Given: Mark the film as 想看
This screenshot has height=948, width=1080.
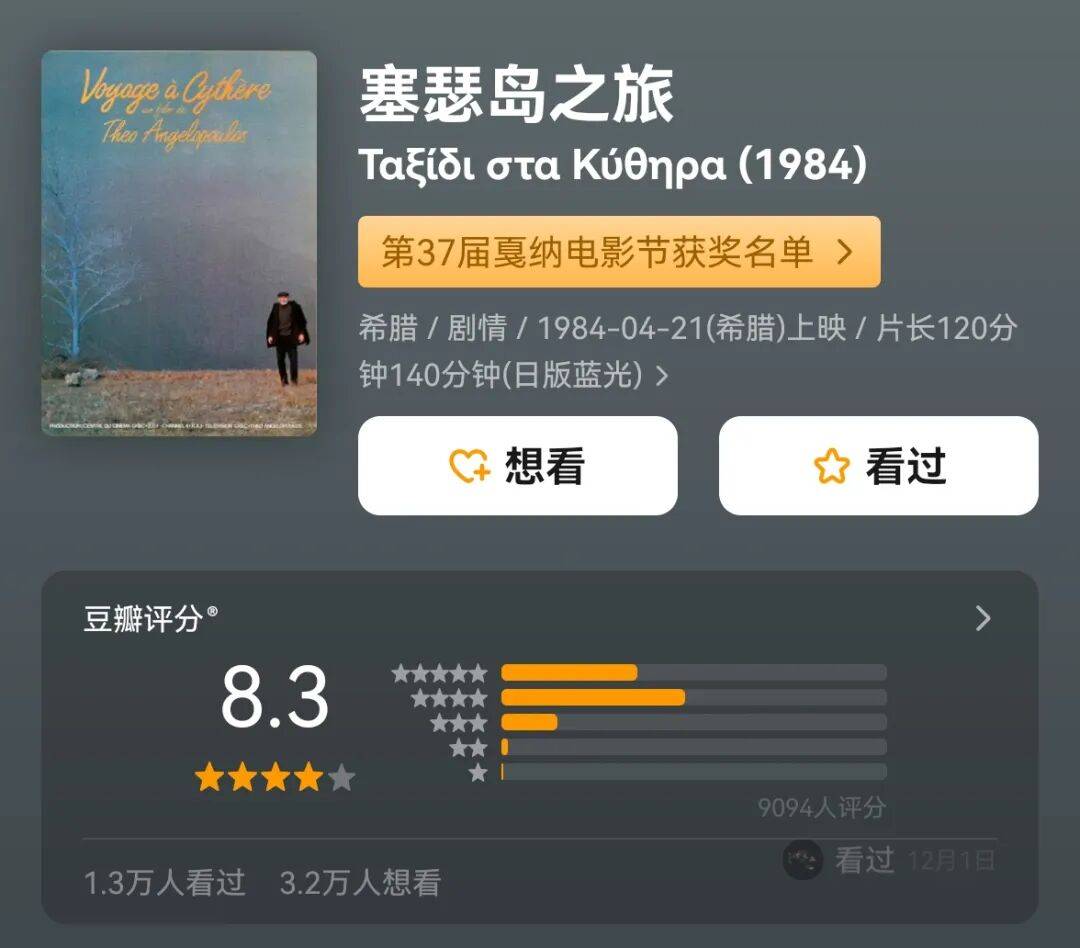Looking at the screenshot, I should 517,466.
